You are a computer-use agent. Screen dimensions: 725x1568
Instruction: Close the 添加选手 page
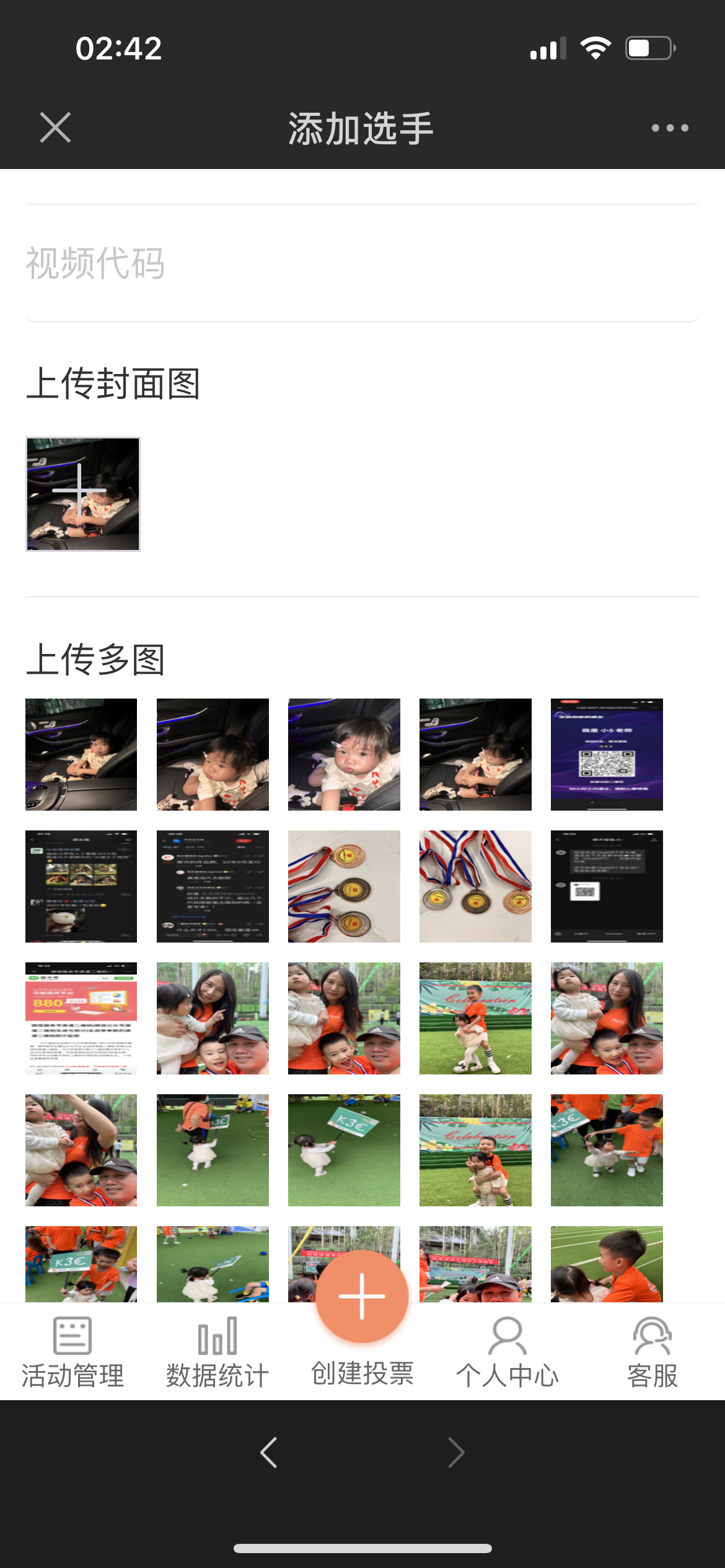click(55, 128)
